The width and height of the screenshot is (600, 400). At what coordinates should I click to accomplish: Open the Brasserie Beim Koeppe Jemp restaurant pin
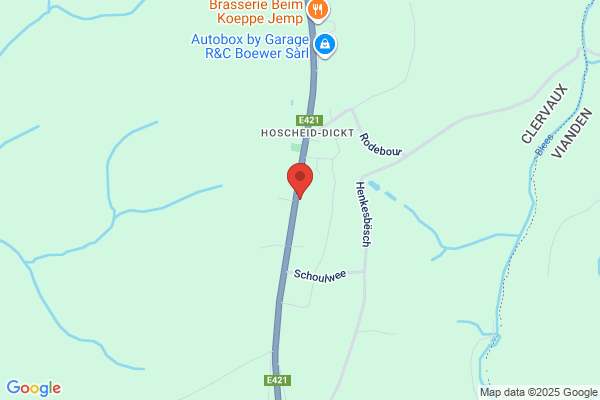pyautogui.click(x=318, y=10)
